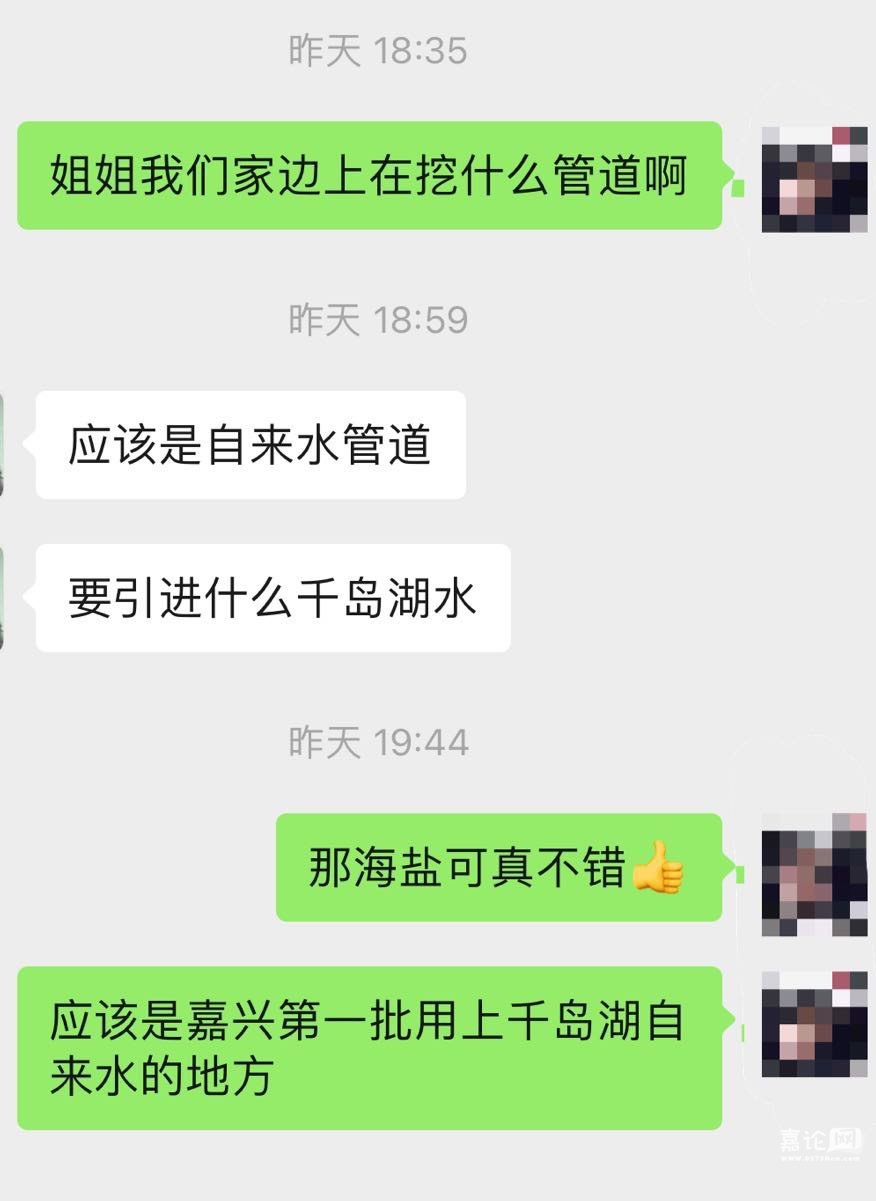
Task: Tap the avatar next to 那海盐可真不错
Action: [x=813, y=874]
